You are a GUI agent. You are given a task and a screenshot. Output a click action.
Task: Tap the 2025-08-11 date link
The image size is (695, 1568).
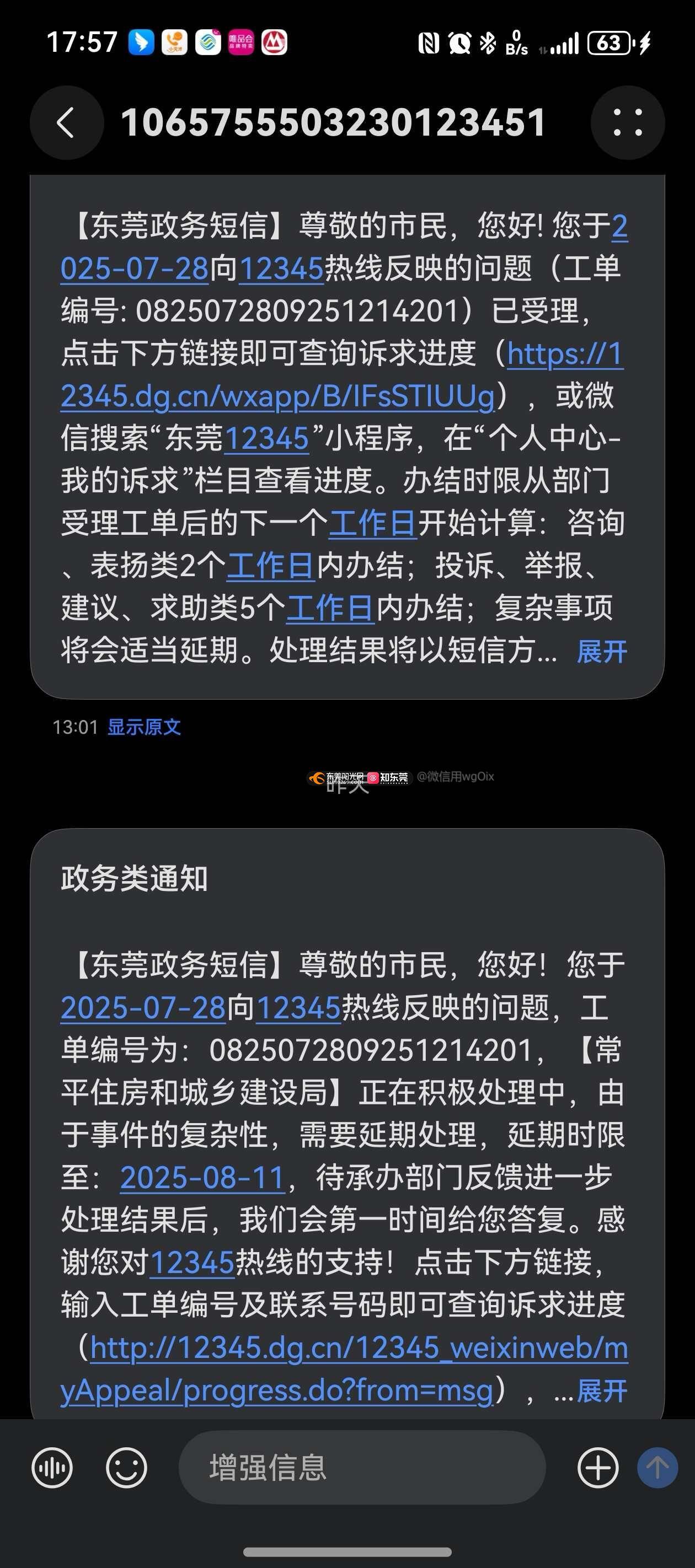203,1178
